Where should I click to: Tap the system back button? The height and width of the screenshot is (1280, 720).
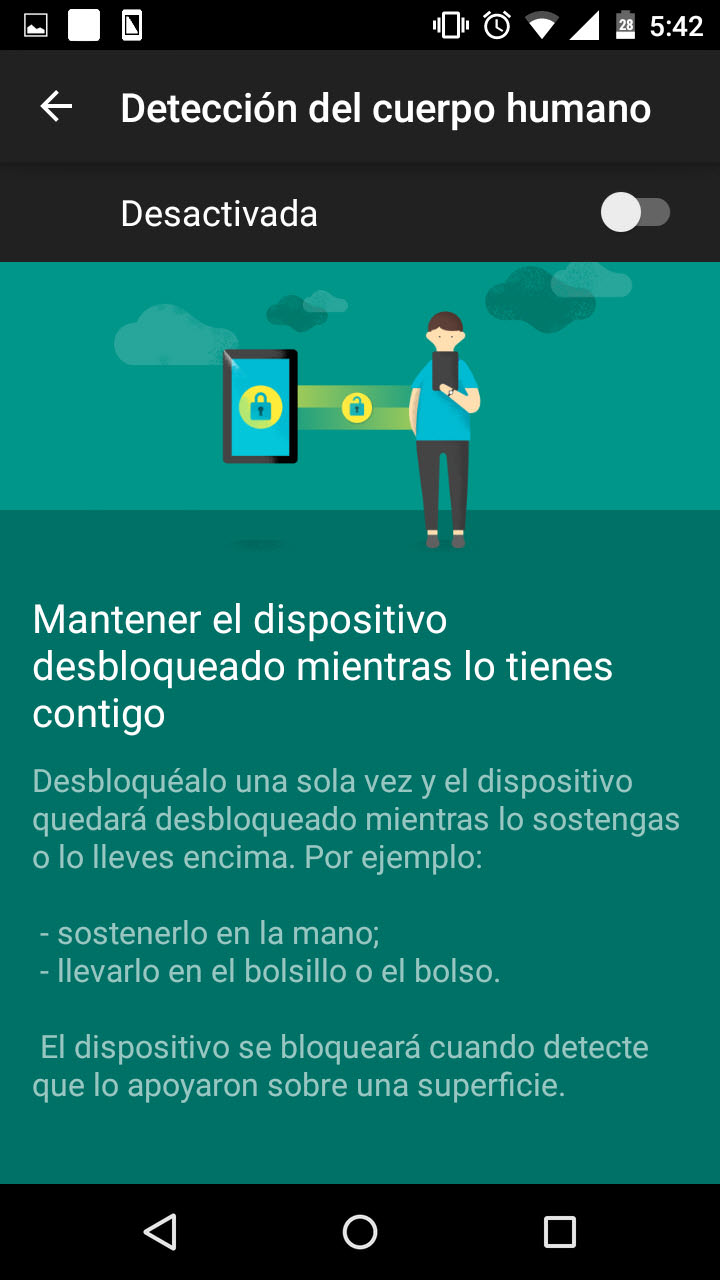click(160, 1232)
